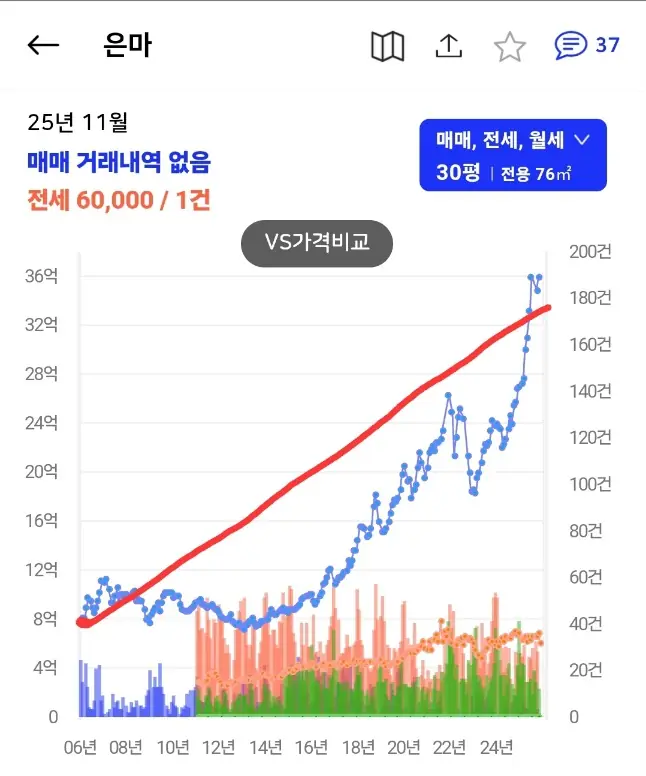Go back using the arrow icon
The height and width of the screenshot is (776, 646).
point(43,45)
